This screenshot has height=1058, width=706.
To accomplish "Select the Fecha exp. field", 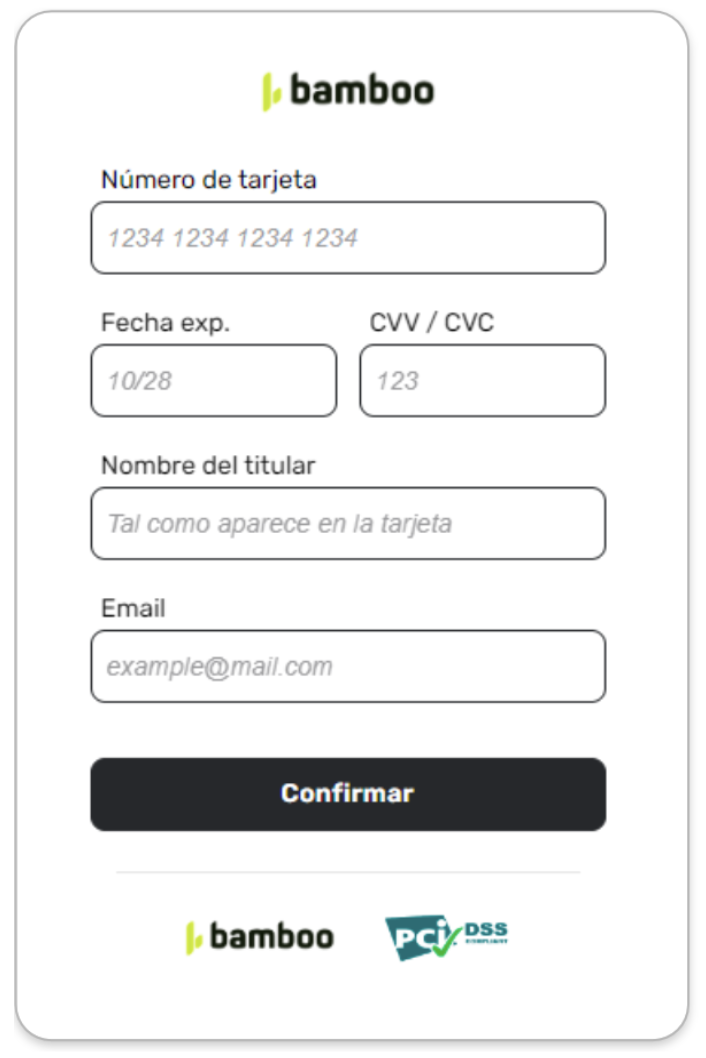I will (x=213, y=381).
